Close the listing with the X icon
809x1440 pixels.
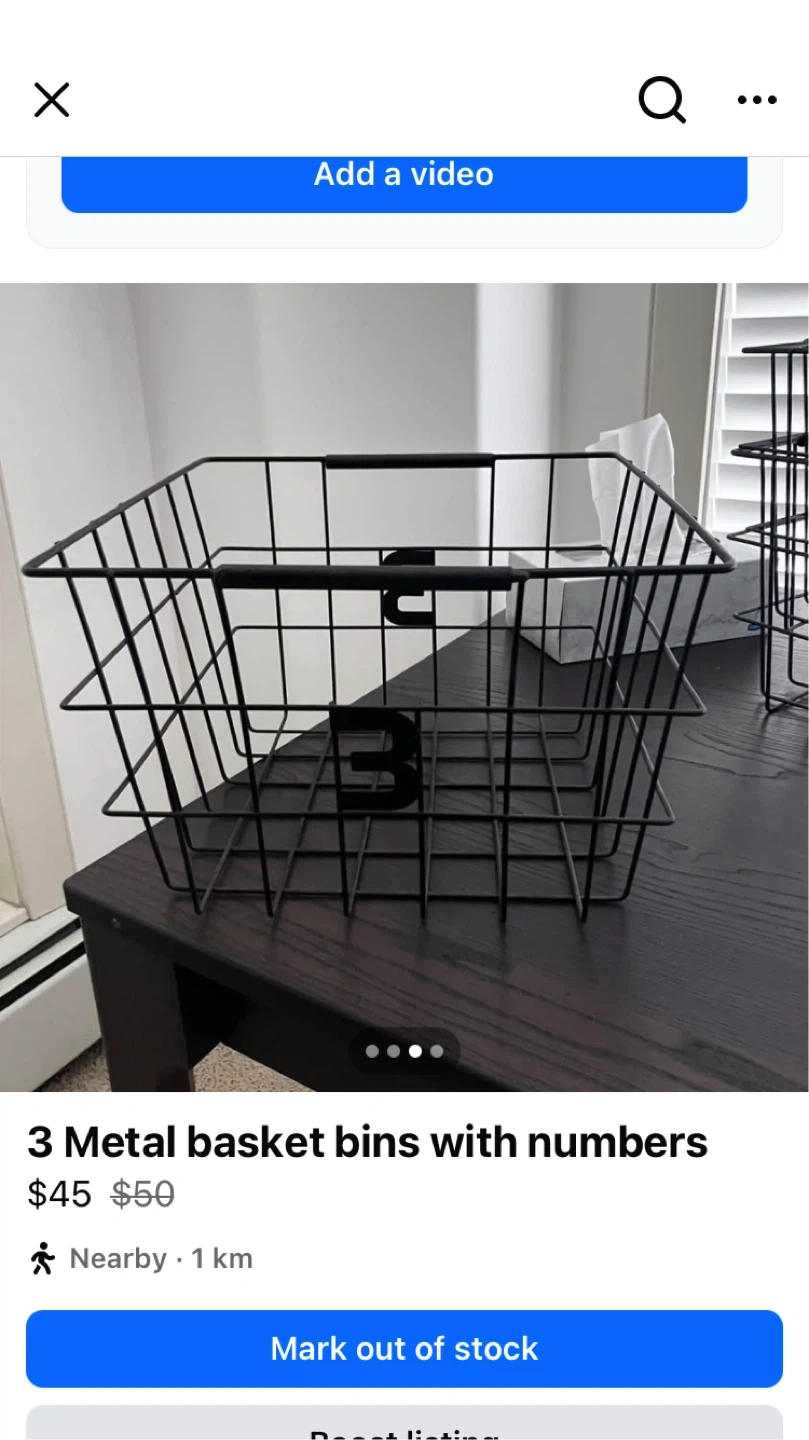(x=52, y=100)
